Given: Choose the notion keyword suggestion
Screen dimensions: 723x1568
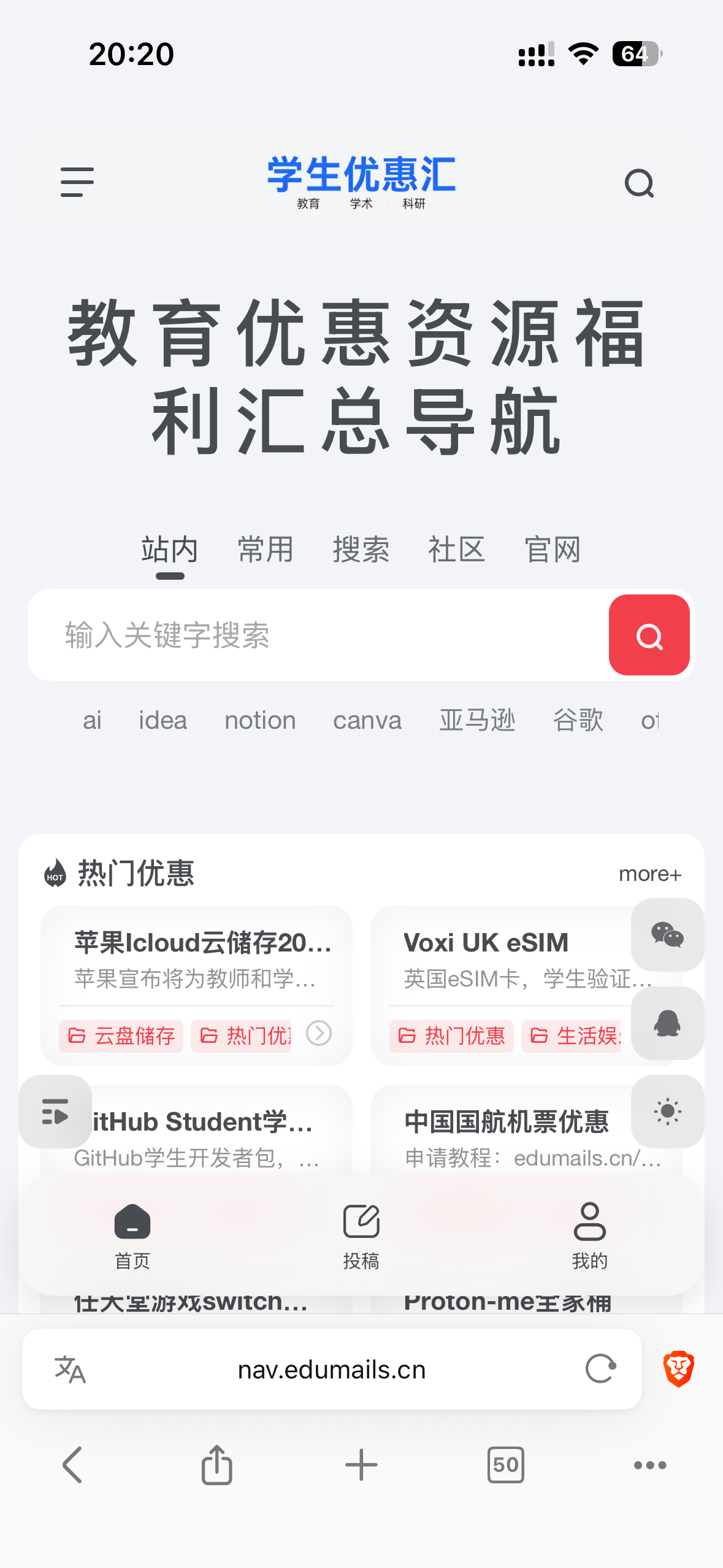Looking at the screenshot, I should 260,720.
